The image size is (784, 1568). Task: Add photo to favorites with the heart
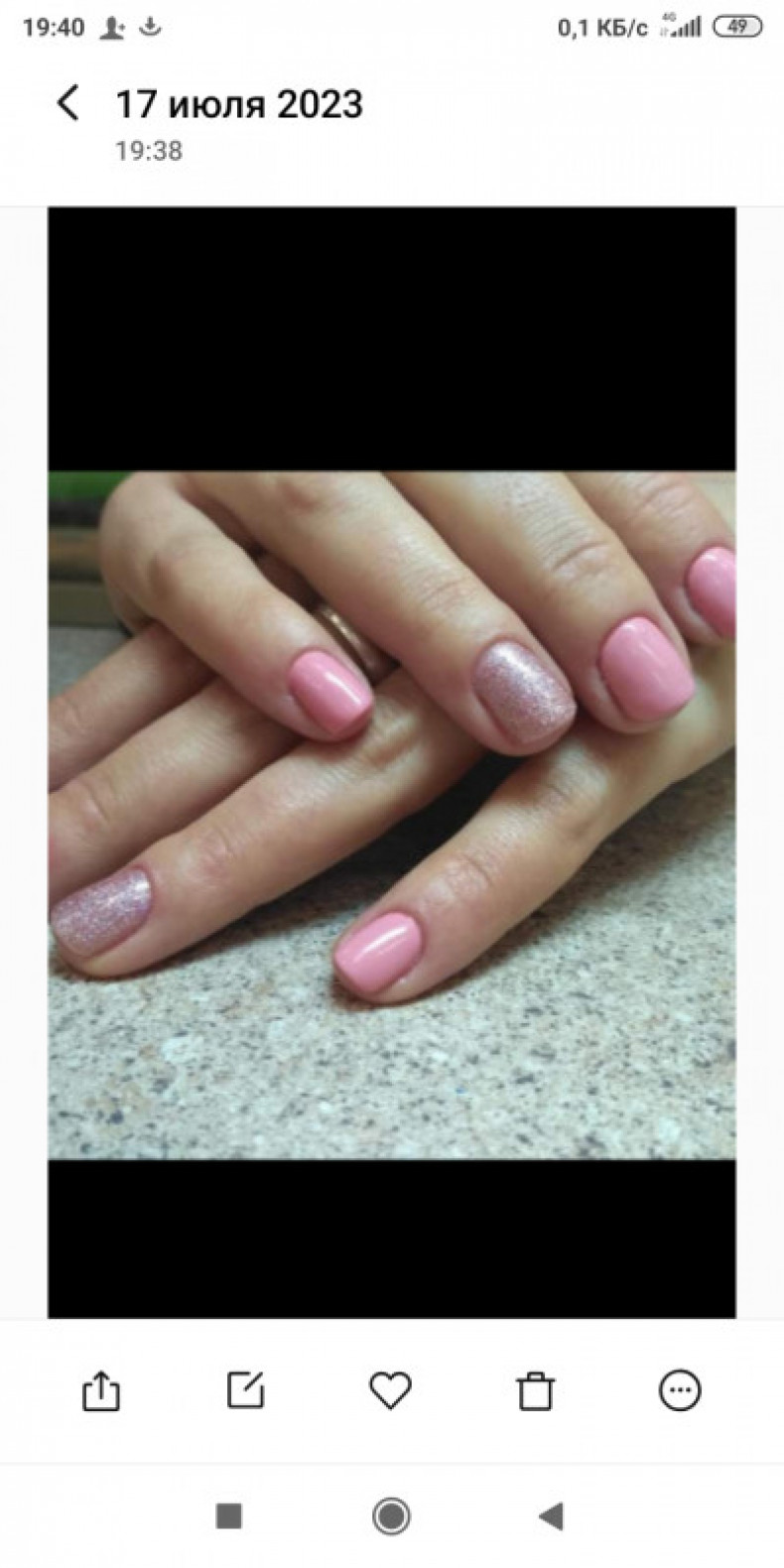pos(390,1390)
